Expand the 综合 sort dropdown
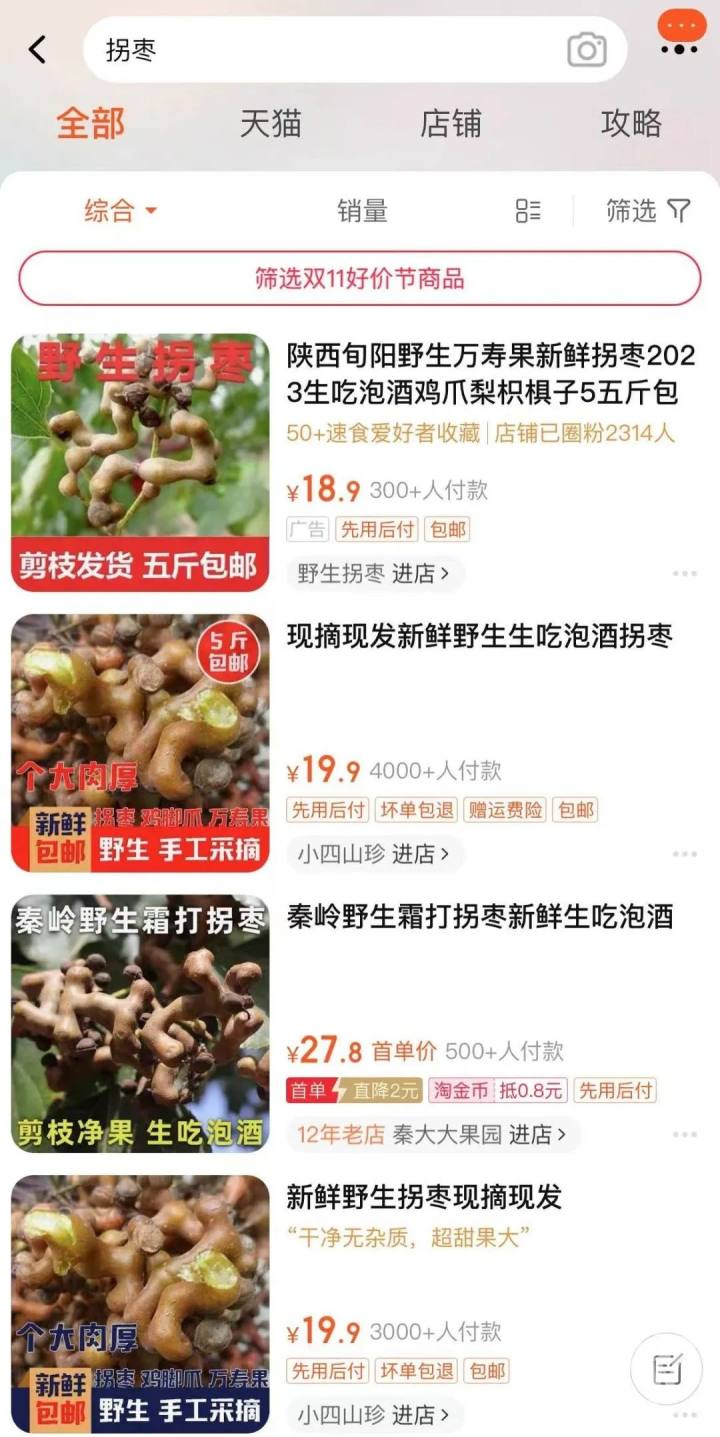The image size is (720, 1437). 120,211
